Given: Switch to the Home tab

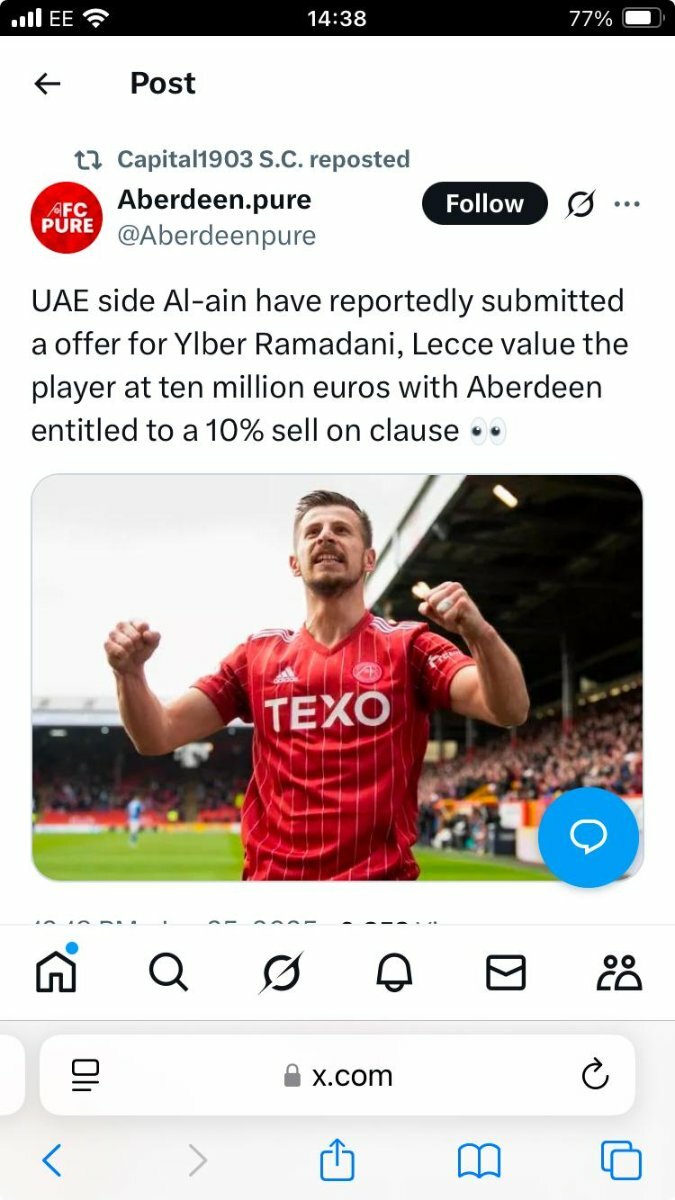Looking at the screenshot, I should (x=56, y=971).
